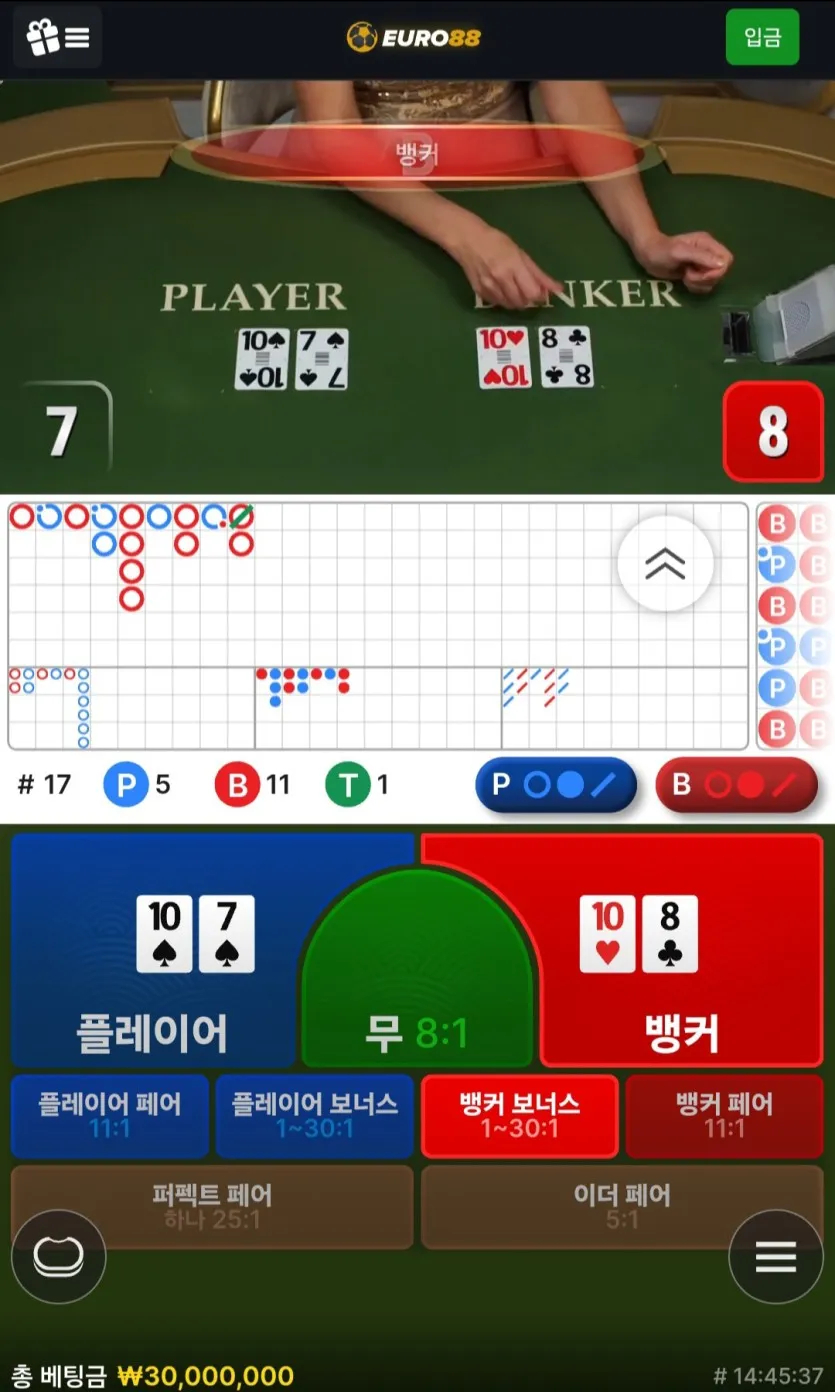
Task: Open the round hamburger menu
Action: coord(776,1257)
